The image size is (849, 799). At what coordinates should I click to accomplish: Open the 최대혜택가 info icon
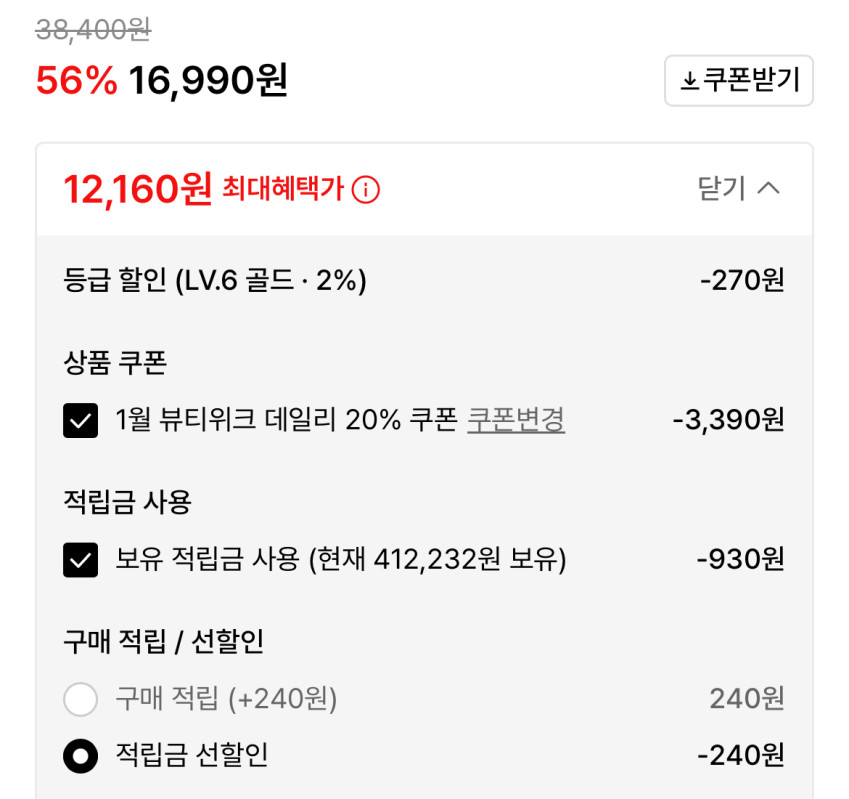coord(365,190)
